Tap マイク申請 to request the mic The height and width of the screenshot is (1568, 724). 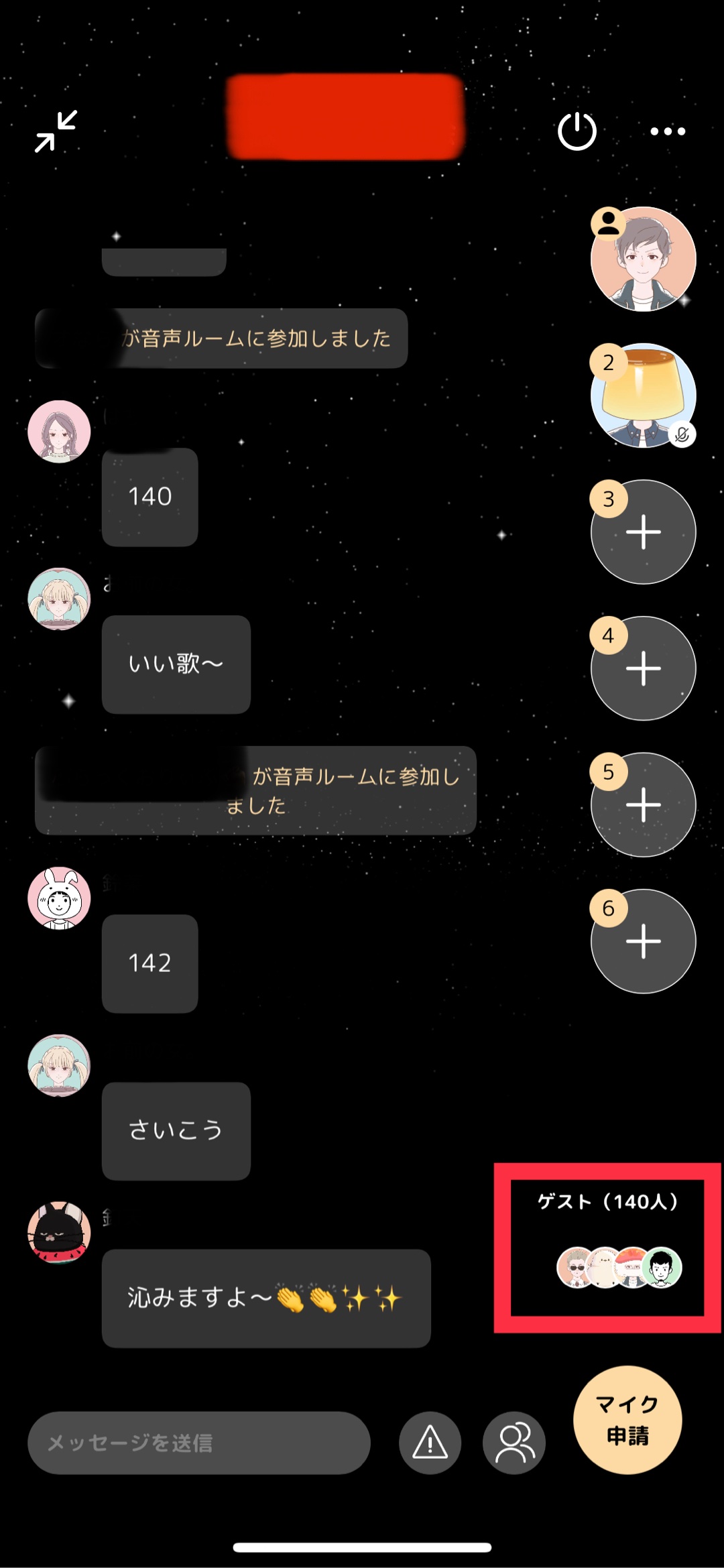(x=627, y=1420)
